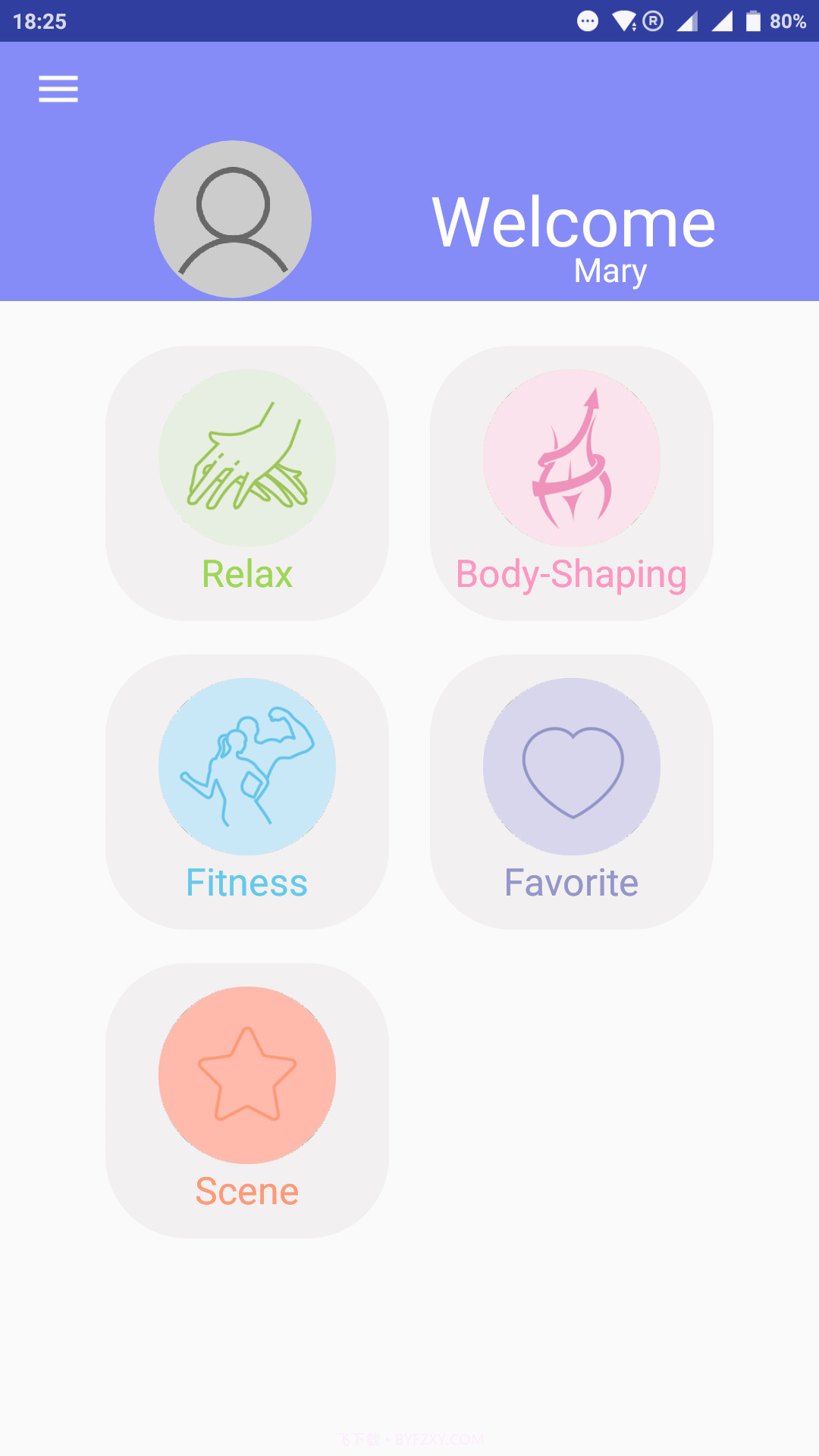819x1456 pixels.
Task: Tap the Scene text label
Action: coord(246,1191)
